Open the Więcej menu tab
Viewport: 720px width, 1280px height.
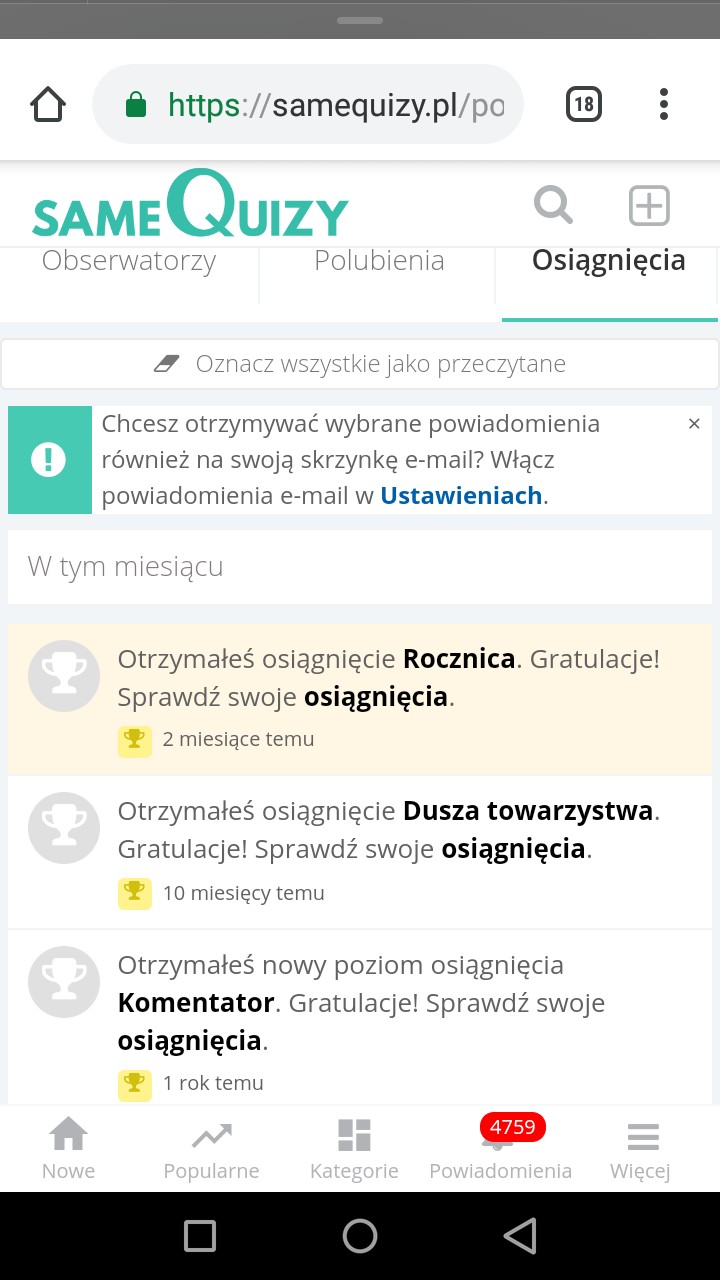641,1150
